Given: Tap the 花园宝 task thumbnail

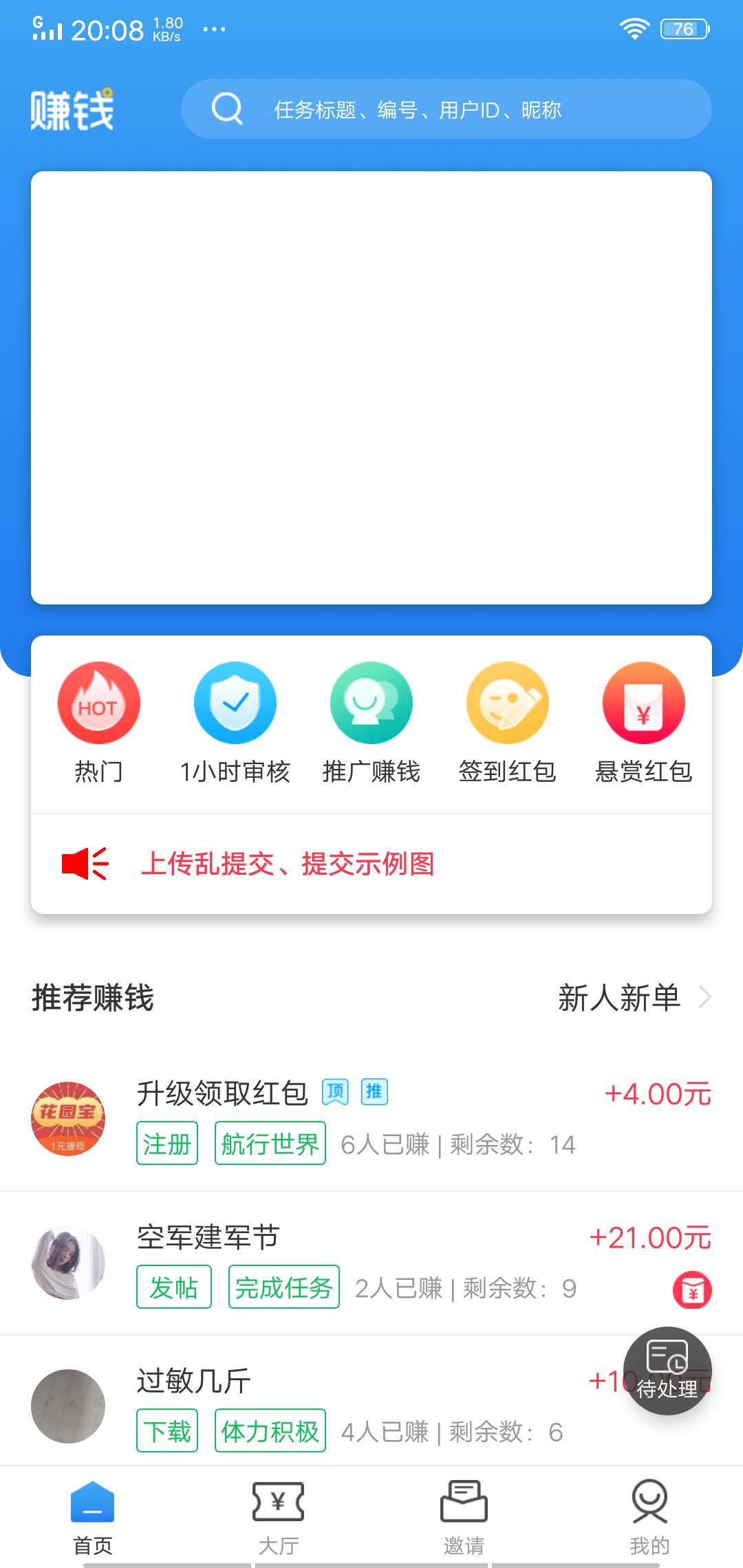Looking at the screenshot, I should click(68, 1119).
